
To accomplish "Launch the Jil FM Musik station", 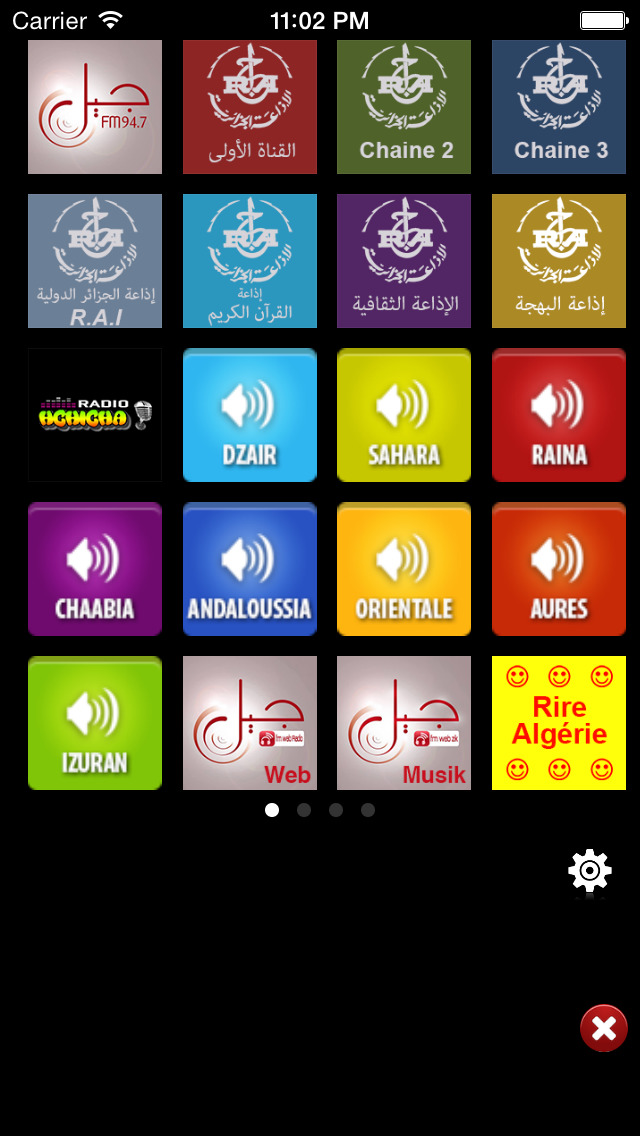I will (404, 723).
